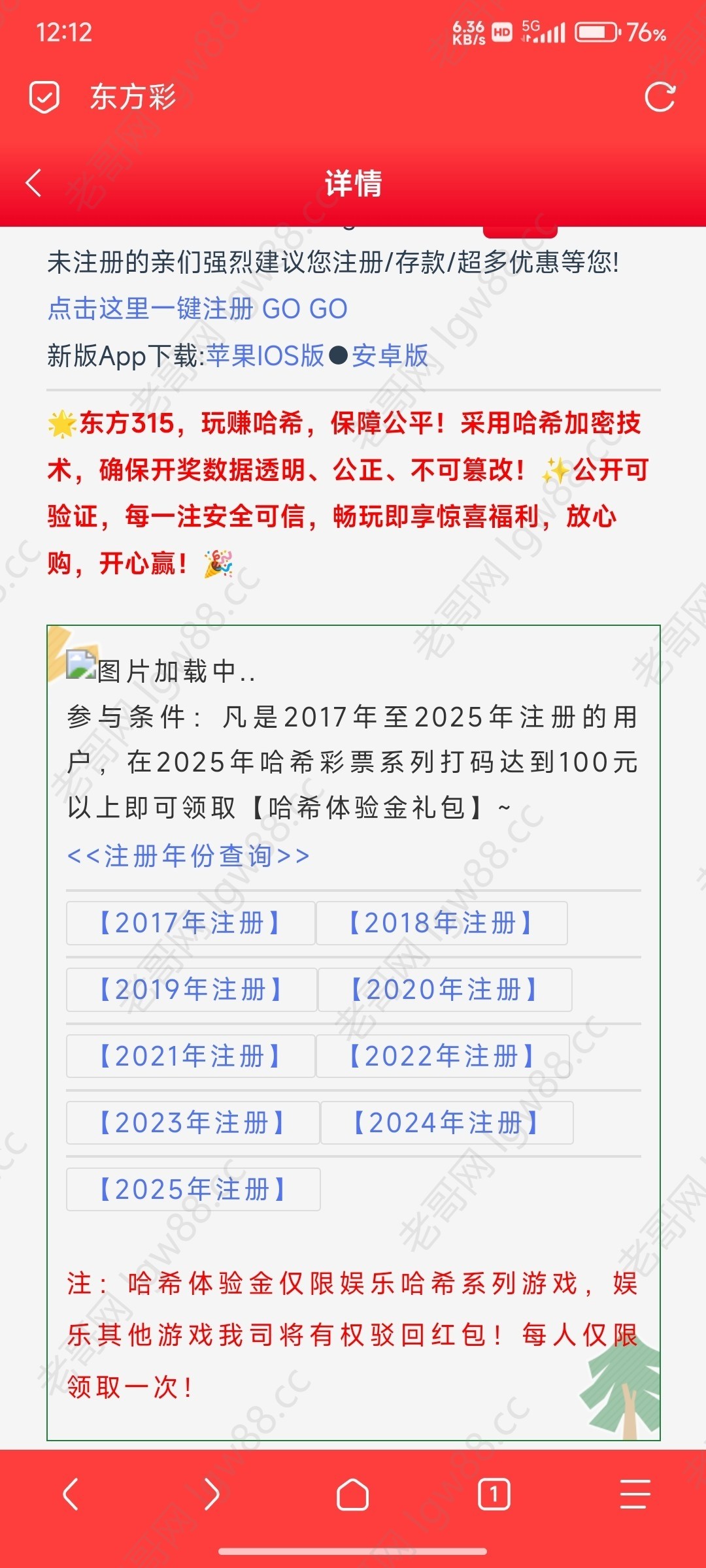Download the 苹果IOS版 app
The width and height of the screenshot is (706, 1568).
pyautogui.click(x=265, y=356)
